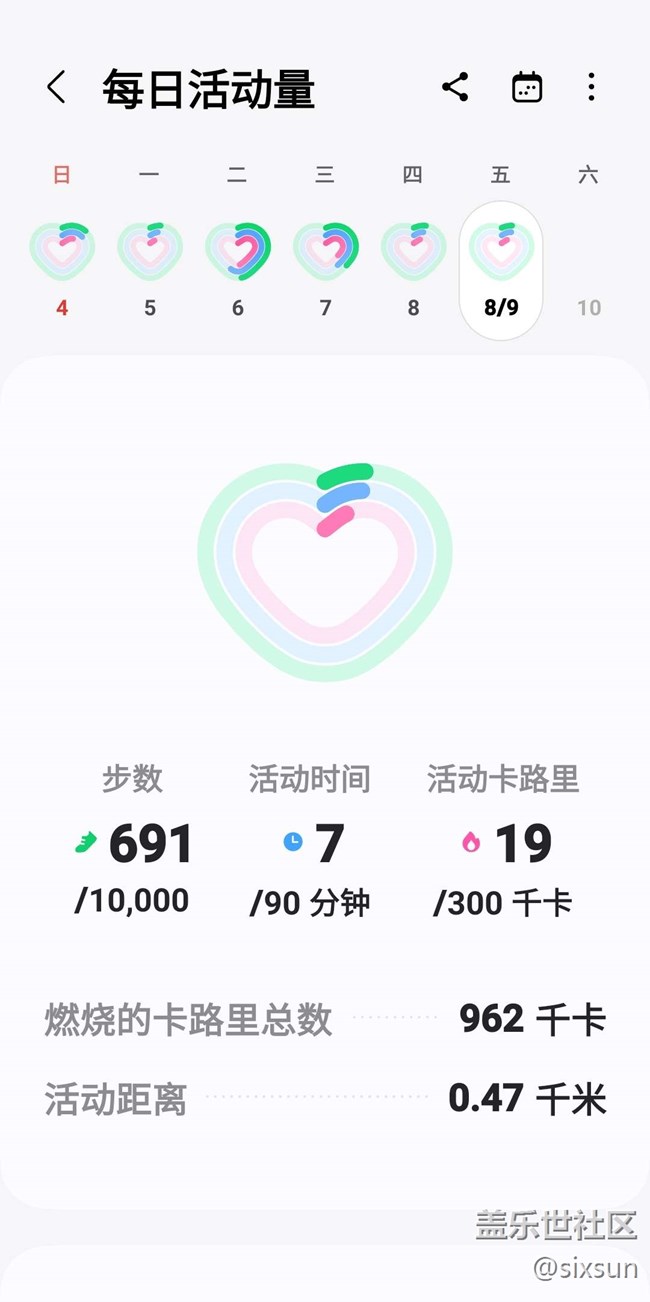The height and width of the screenshot is (1302, 650).
Task: Go back from 每日活动量
Action: point(56,88)
